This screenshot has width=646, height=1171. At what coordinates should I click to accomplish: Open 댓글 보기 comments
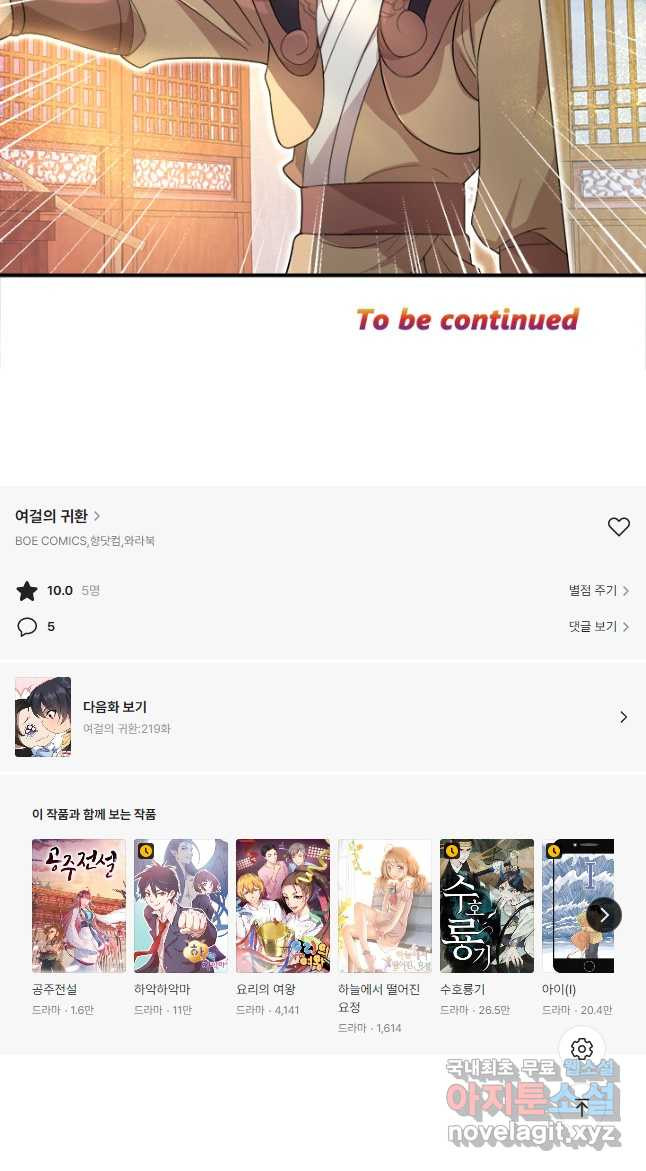pos(598,627)
